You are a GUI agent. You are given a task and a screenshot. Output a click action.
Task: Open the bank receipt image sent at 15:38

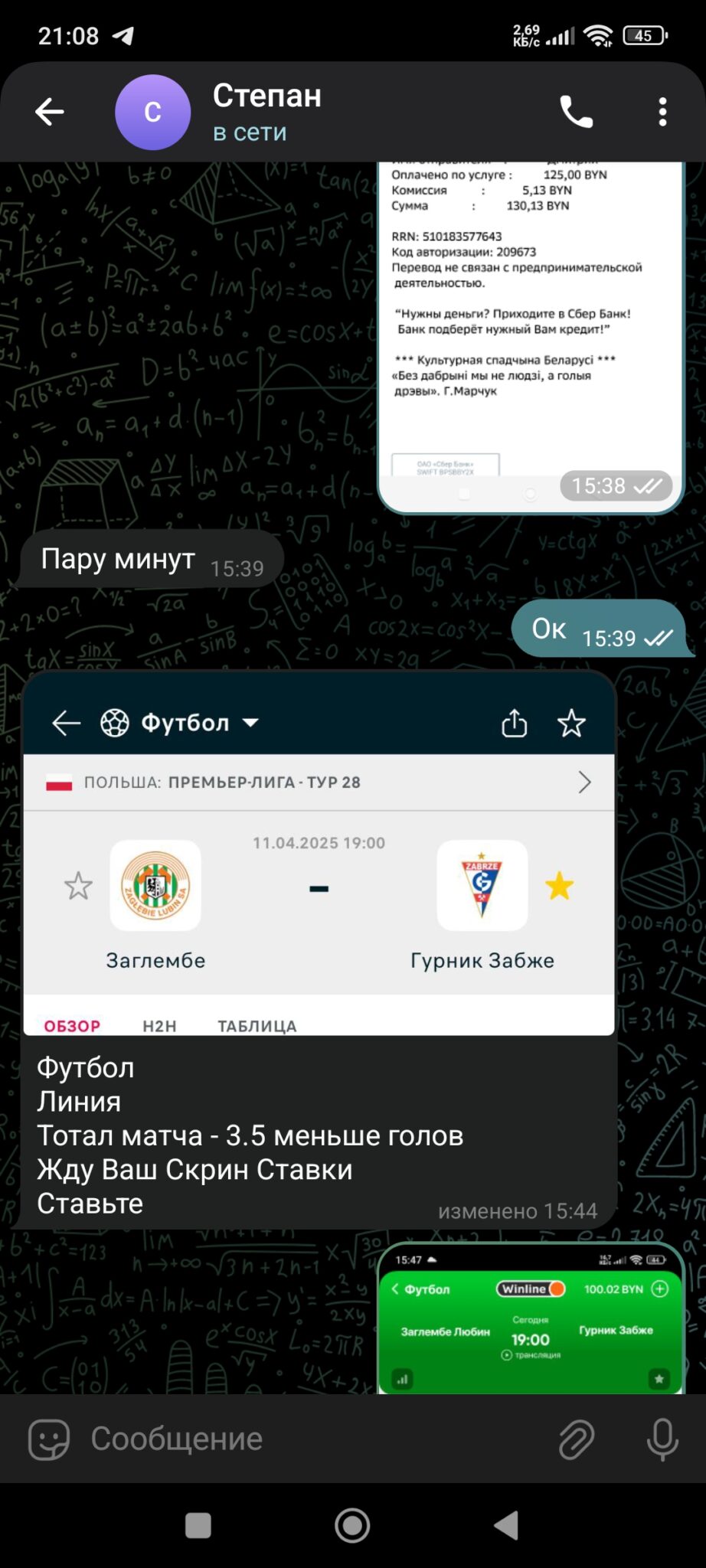coord(530,337)
